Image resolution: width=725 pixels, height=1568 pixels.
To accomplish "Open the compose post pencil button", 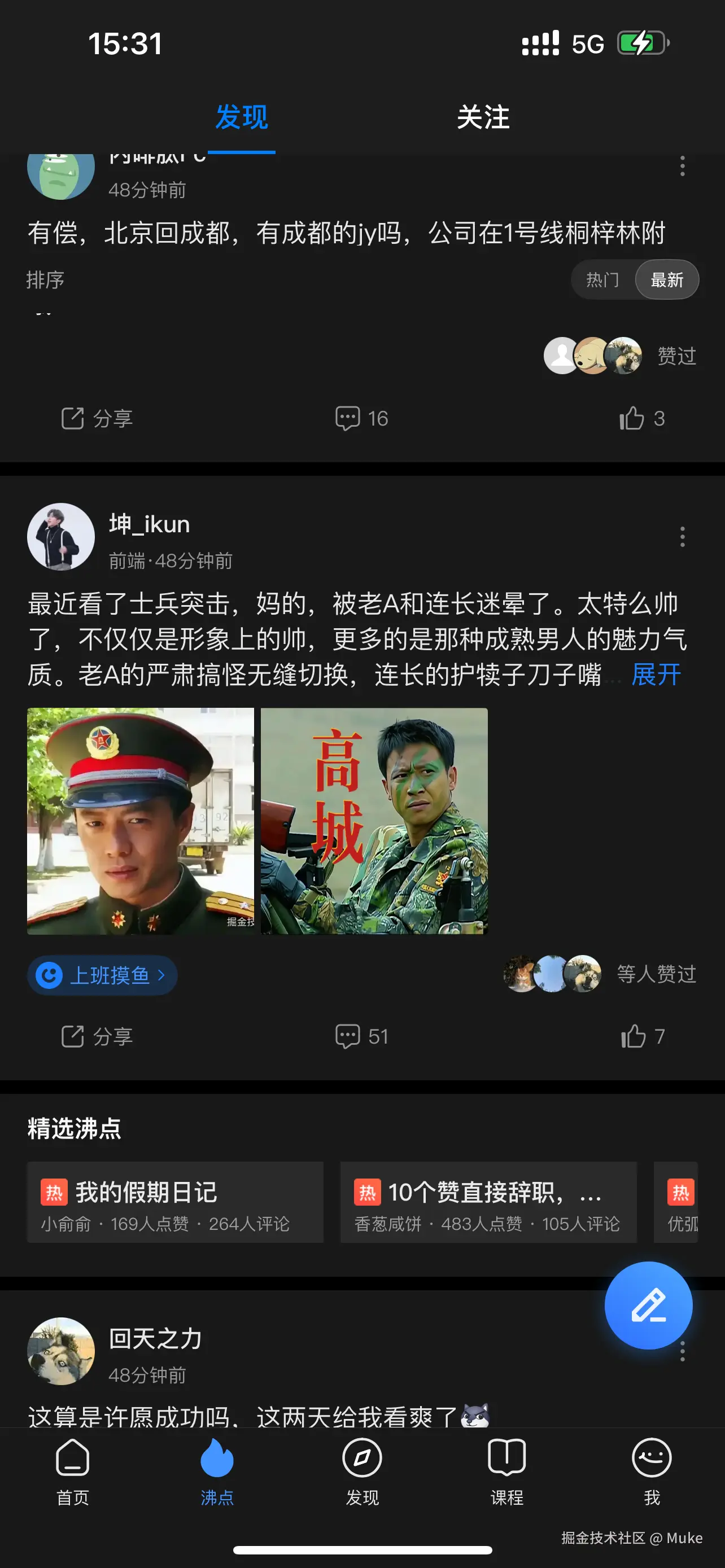I will pos(648,1305).
